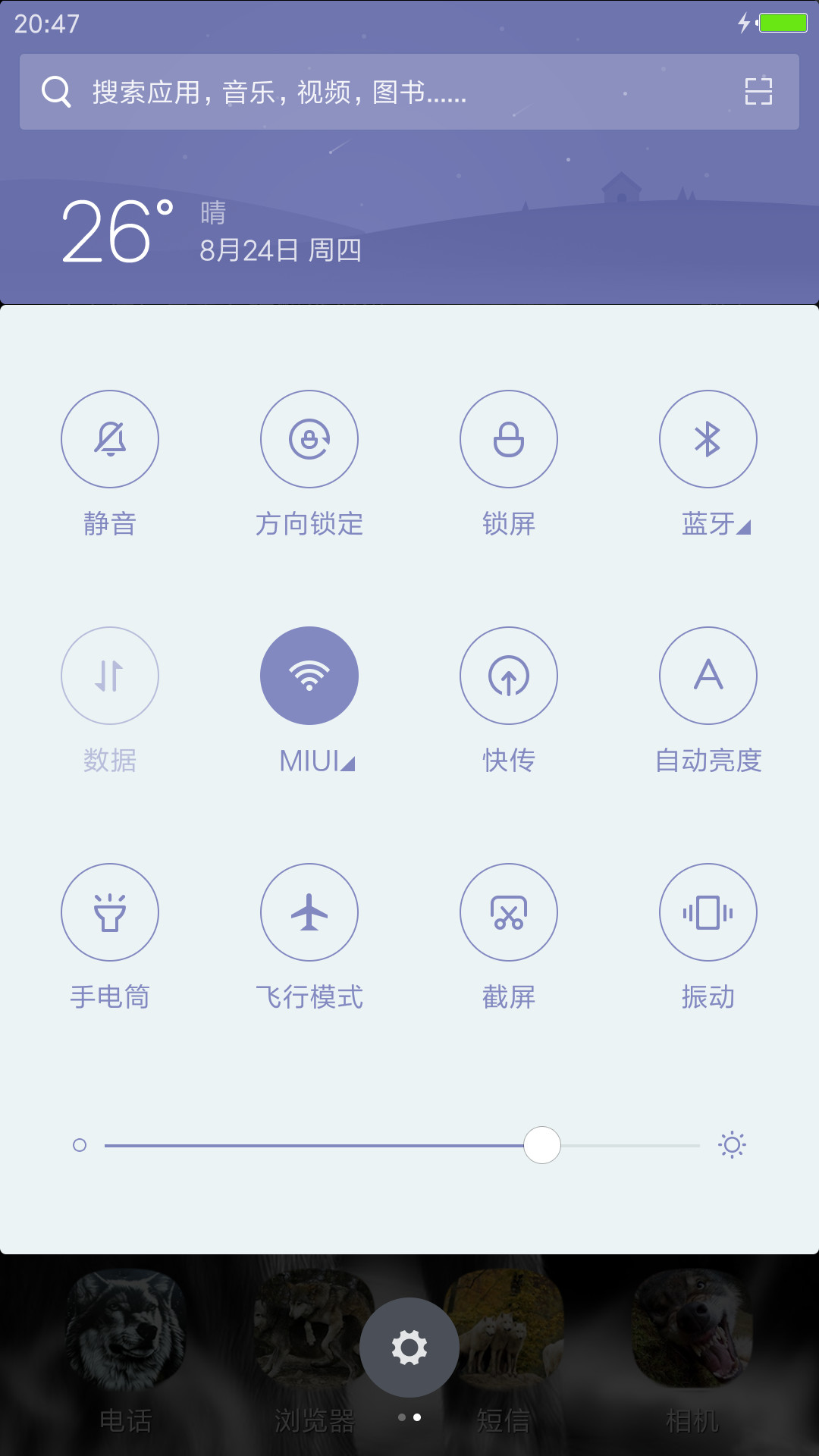This screenshot has height=1456, width=819.
Task: Enable 飞行模式 airplane mode
Action: click(x=309, y=912)
